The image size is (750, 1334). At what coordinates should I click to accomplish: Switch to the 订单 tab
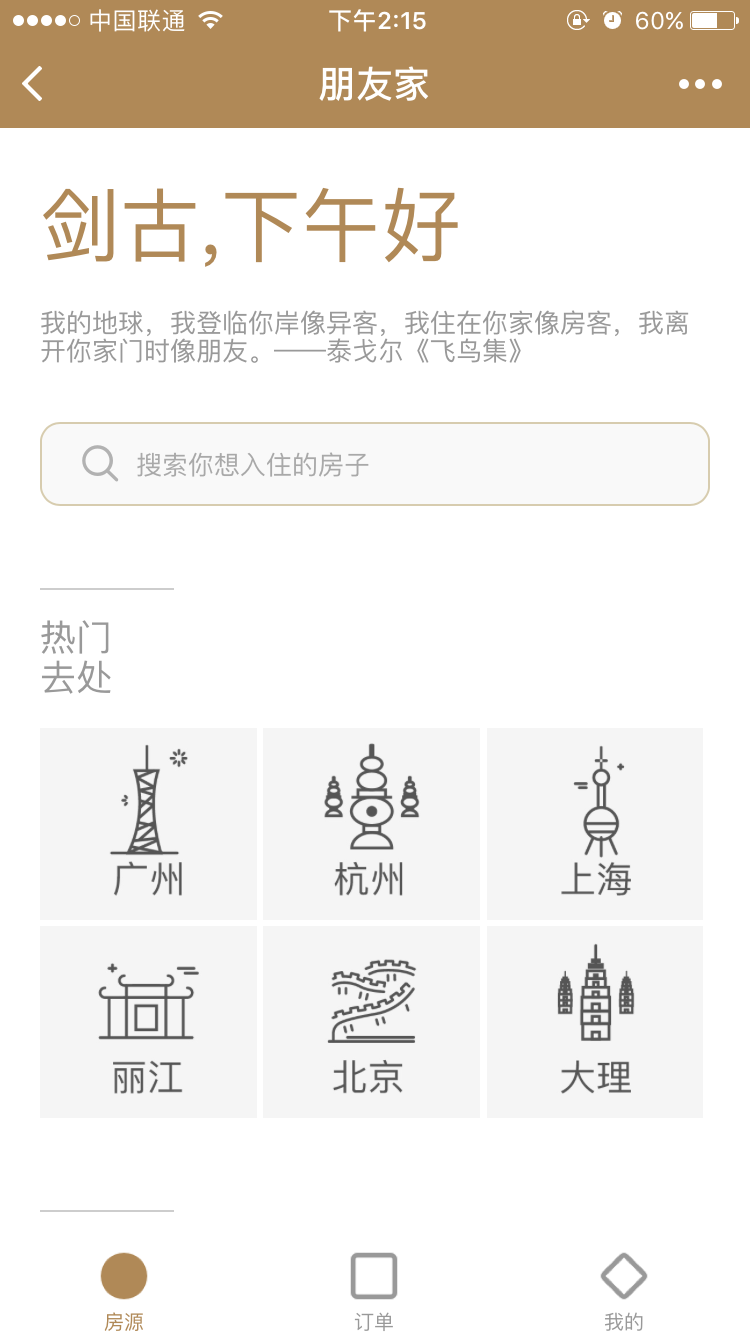(x=374, y=1291)
